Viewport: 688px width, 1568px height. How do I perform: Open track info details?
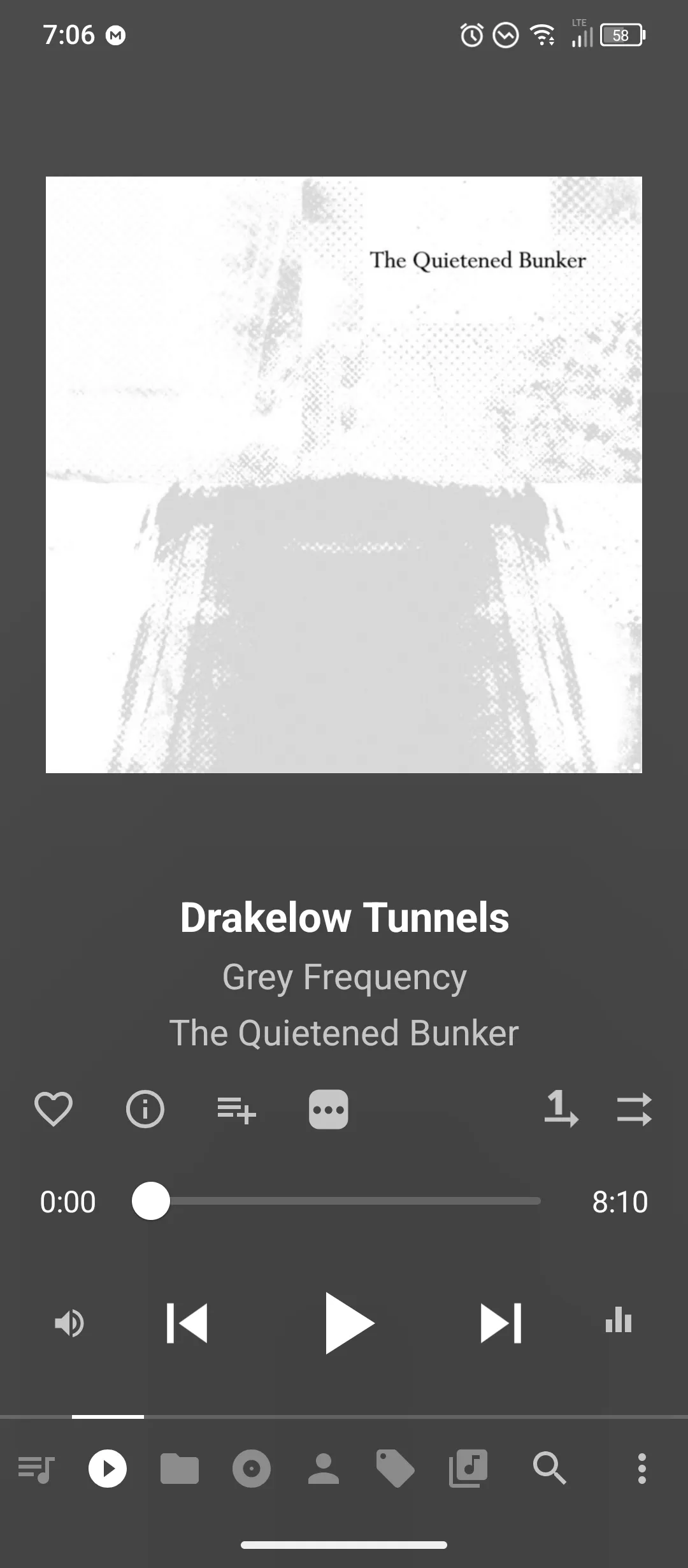(145, 1110)
